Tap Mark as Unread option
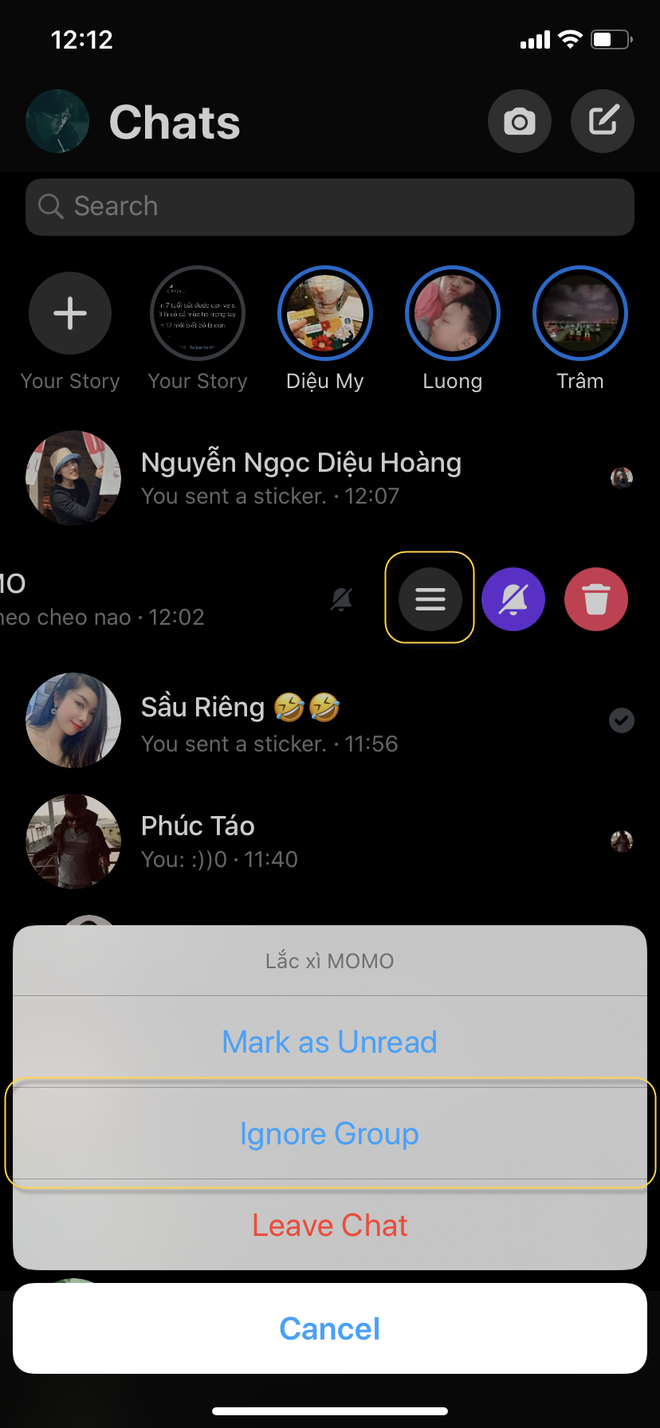 [x=329, y=1042]
